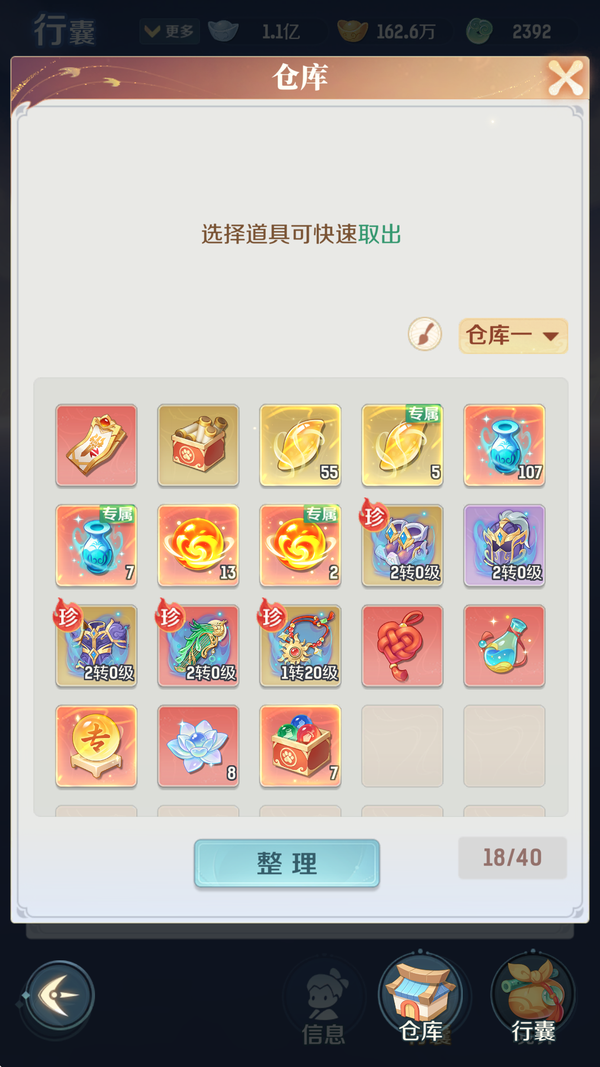Select the green phoenix 2转0级 weapon

tap(198, 645)
